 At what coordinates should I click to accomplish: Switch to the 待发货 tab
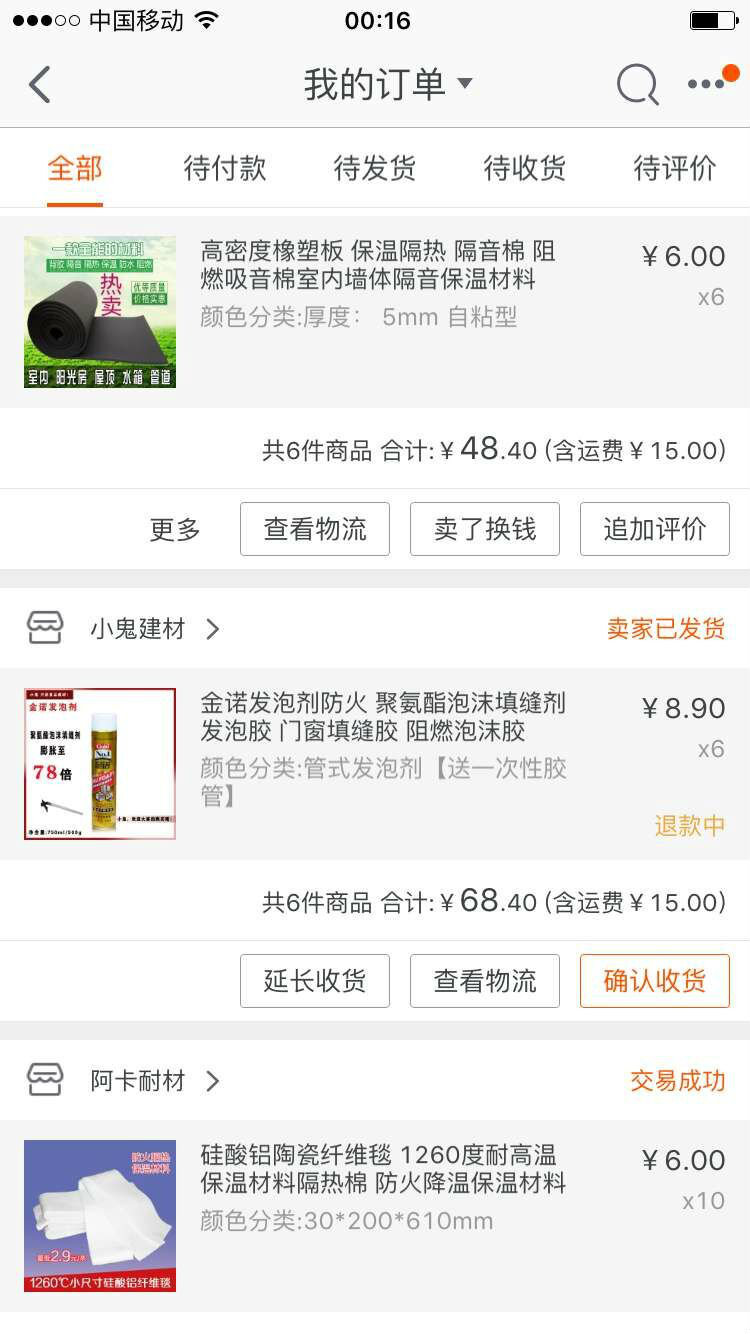375,168
